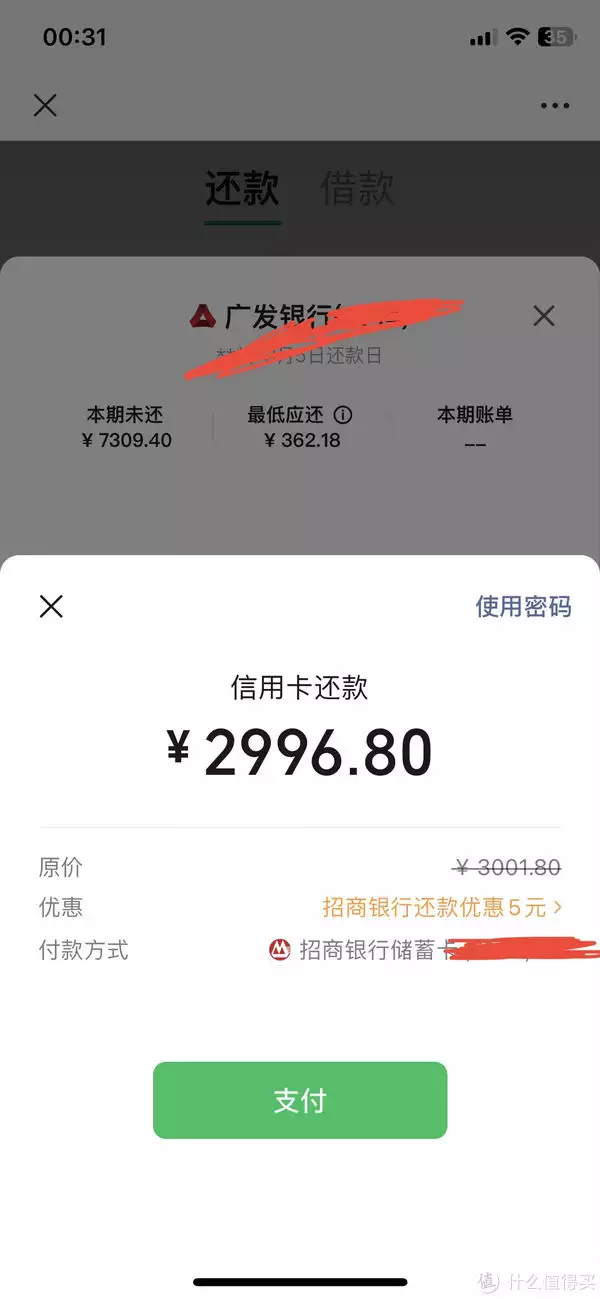Viewport: 600px width, 1299px height.
Task: Close the page with top-left X
Action: pyautogui.click(x=45, y=105)
